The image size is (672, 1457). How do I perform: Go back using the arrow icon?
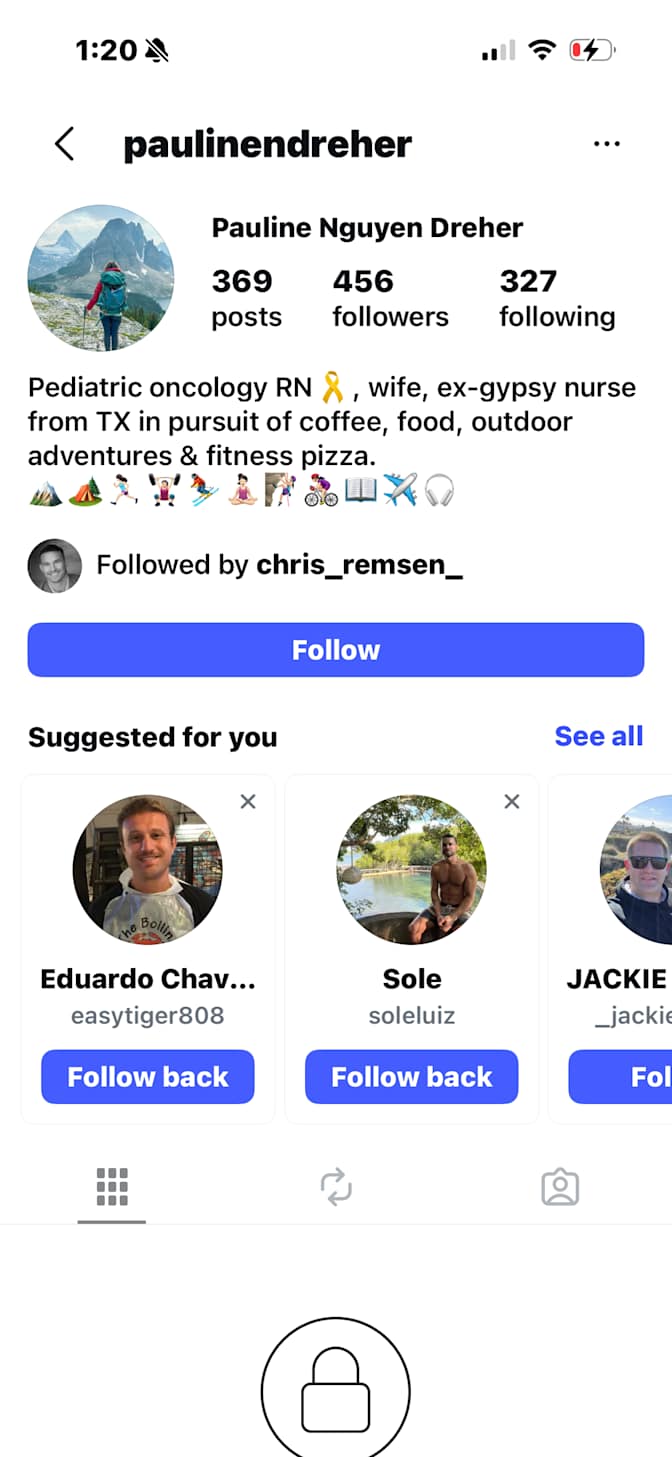click(64, 144)
